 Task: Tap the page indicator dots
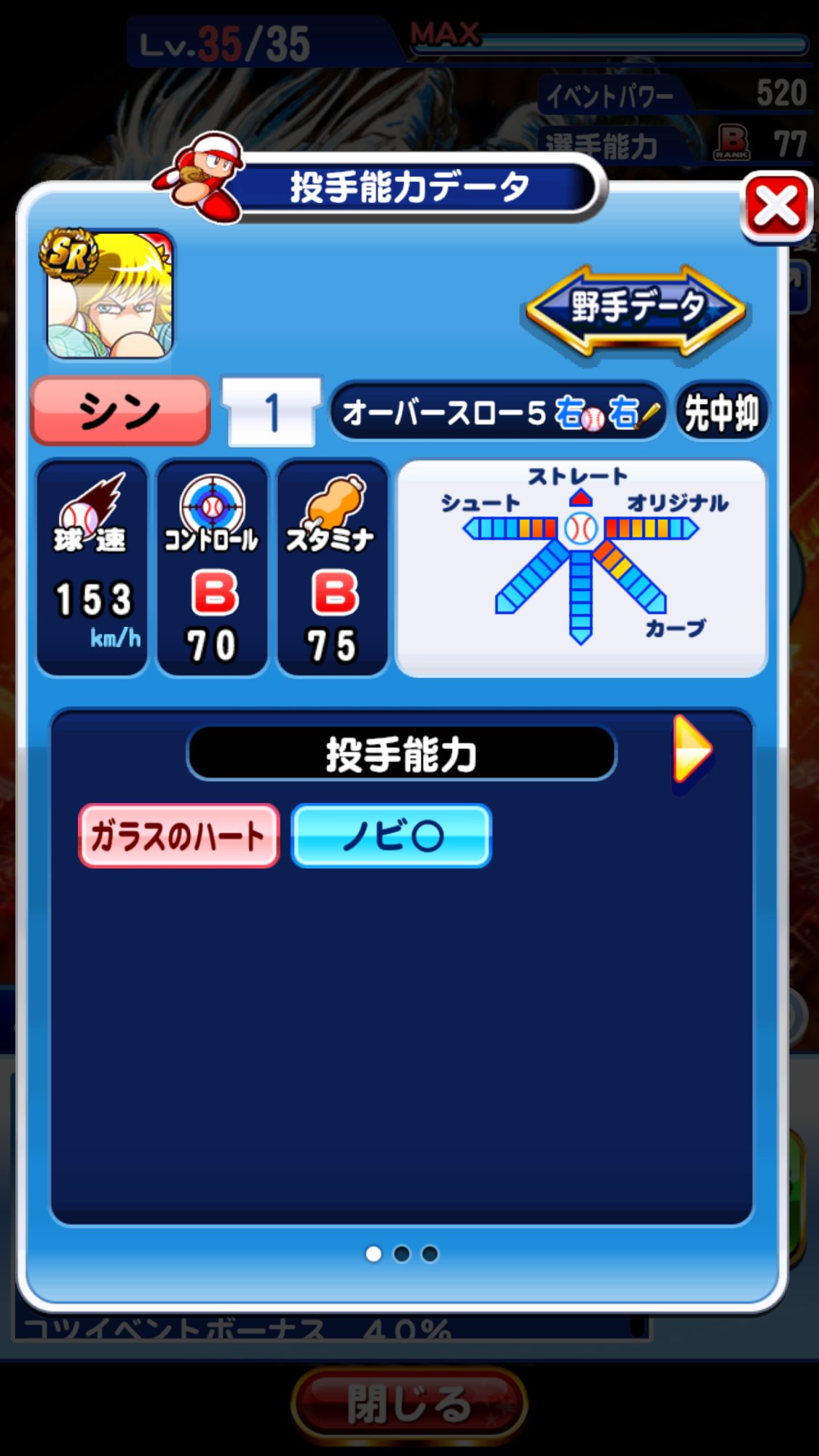pyautogui.click(x=401, y=1254)
